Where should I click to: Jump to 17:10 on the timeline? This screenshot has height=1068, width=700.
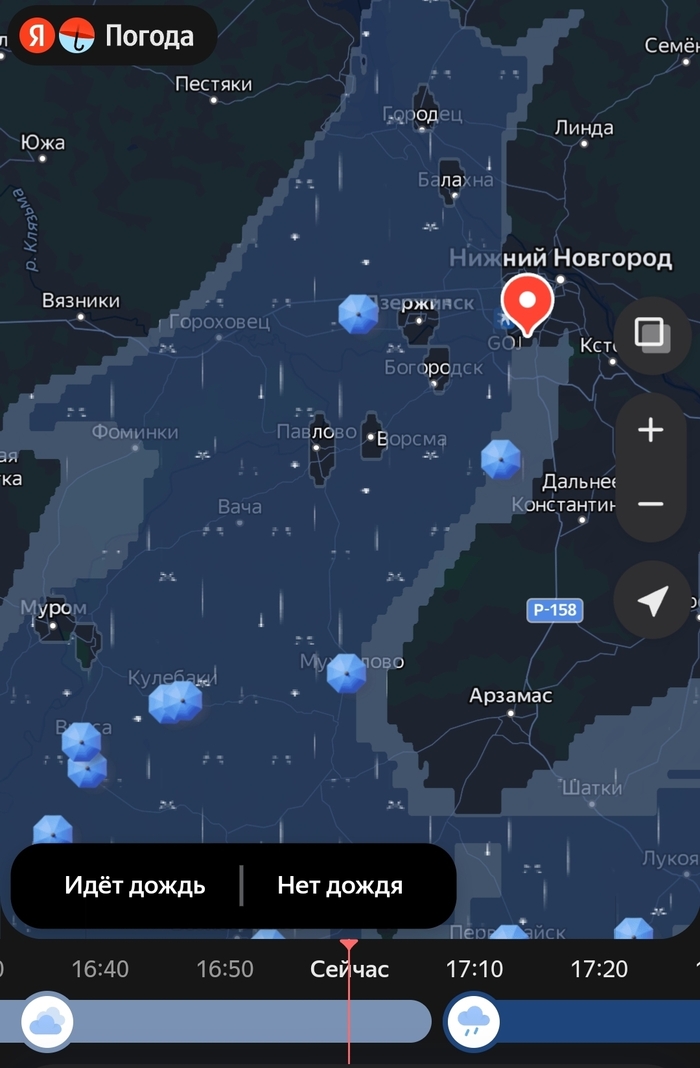click(474, 969)
